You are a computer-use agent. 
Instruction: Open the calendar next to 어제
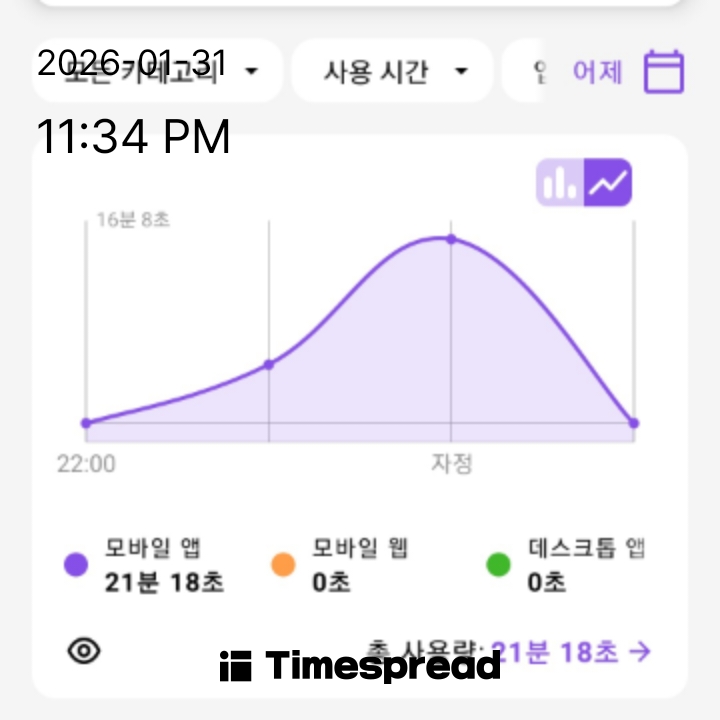(x=663, y=72)
